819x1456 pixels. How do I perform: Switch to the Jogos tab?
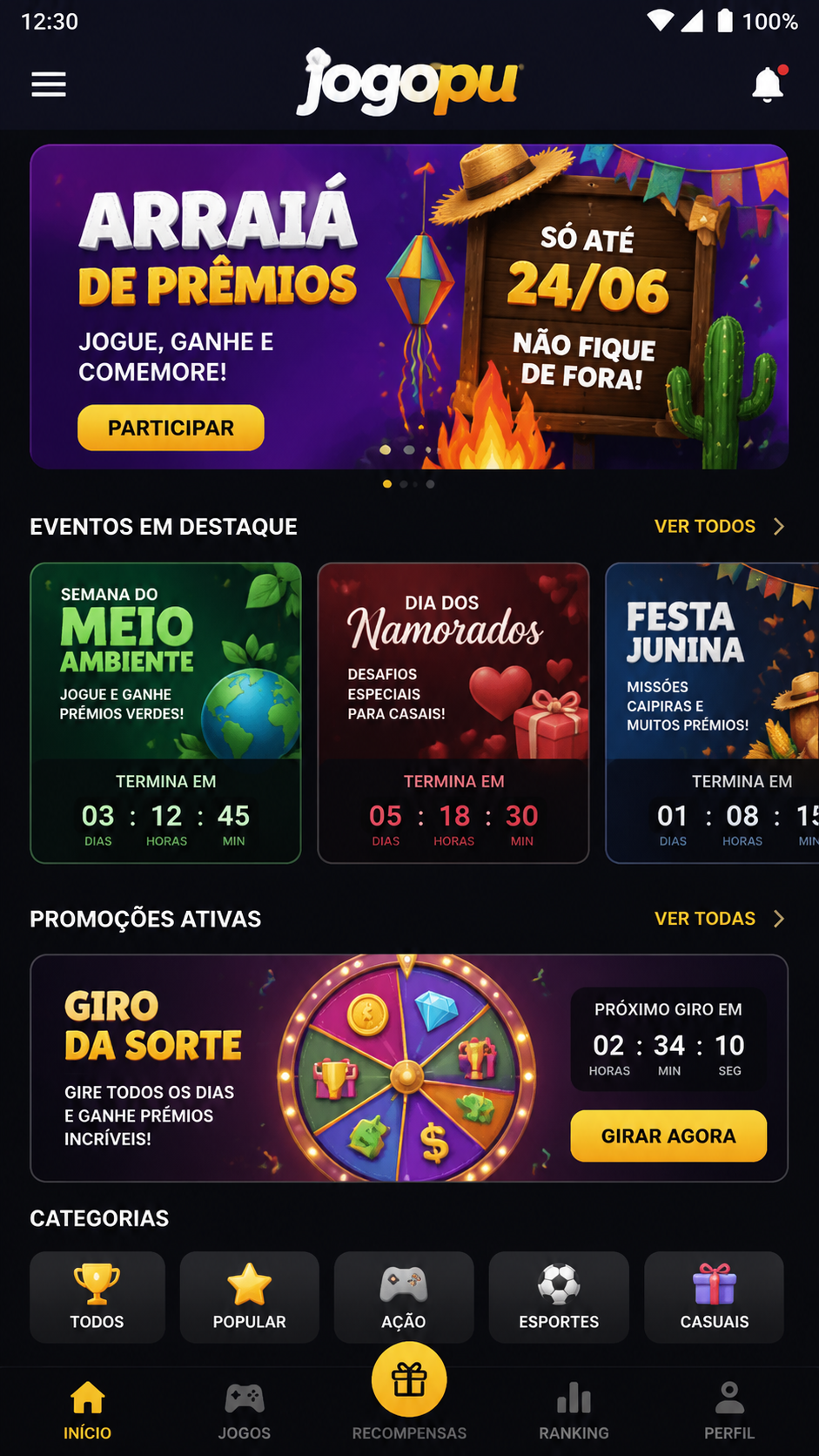[245, 1411]
